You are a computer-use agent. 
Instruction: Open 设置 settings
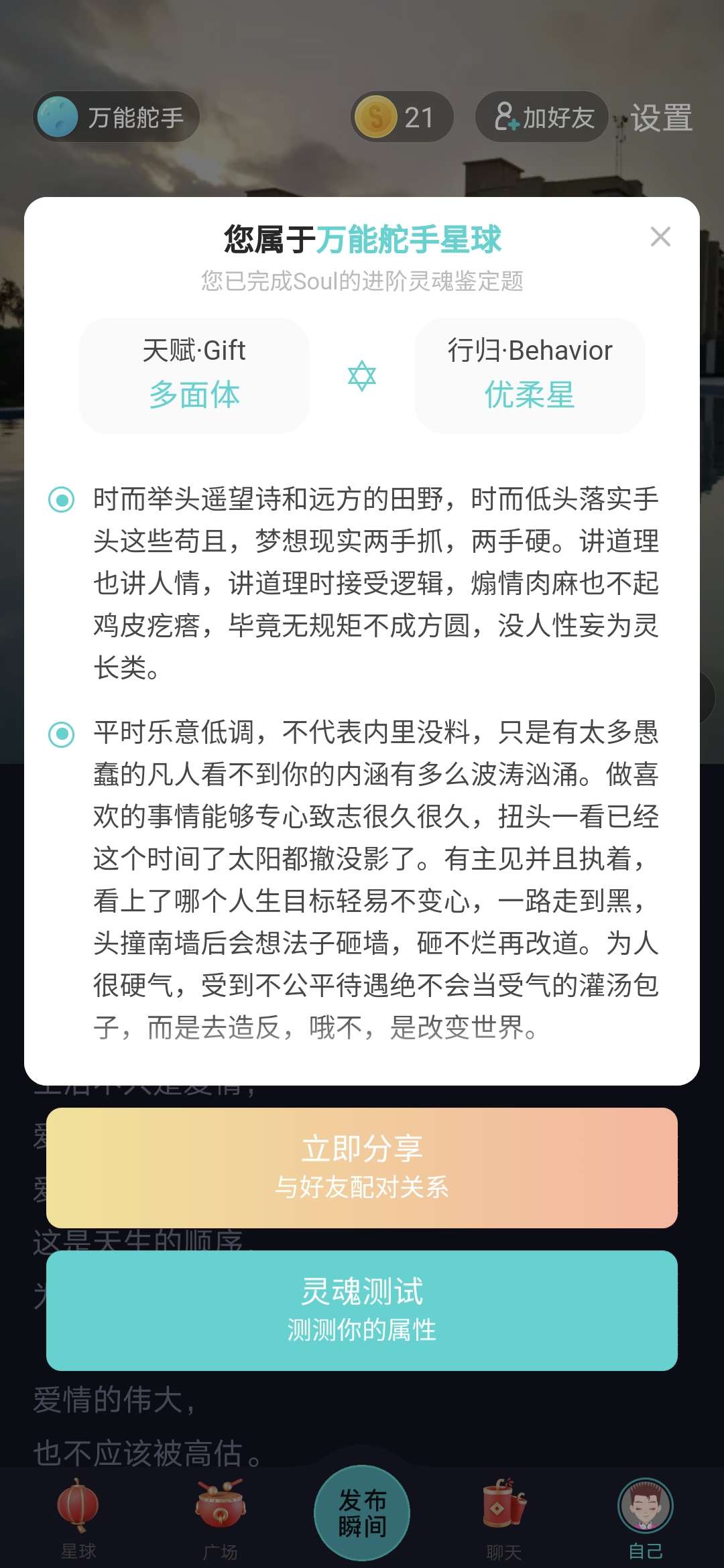point(661,119)
